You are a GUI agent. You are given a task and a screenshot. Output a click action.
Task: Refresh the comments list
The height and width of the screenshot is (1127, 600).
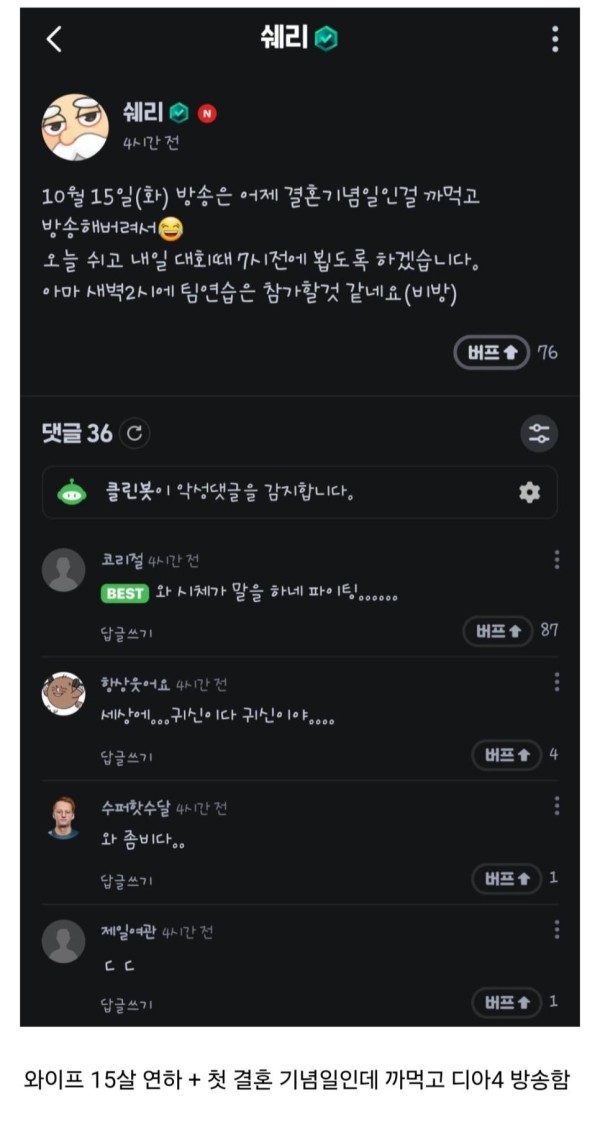[134, 433]
